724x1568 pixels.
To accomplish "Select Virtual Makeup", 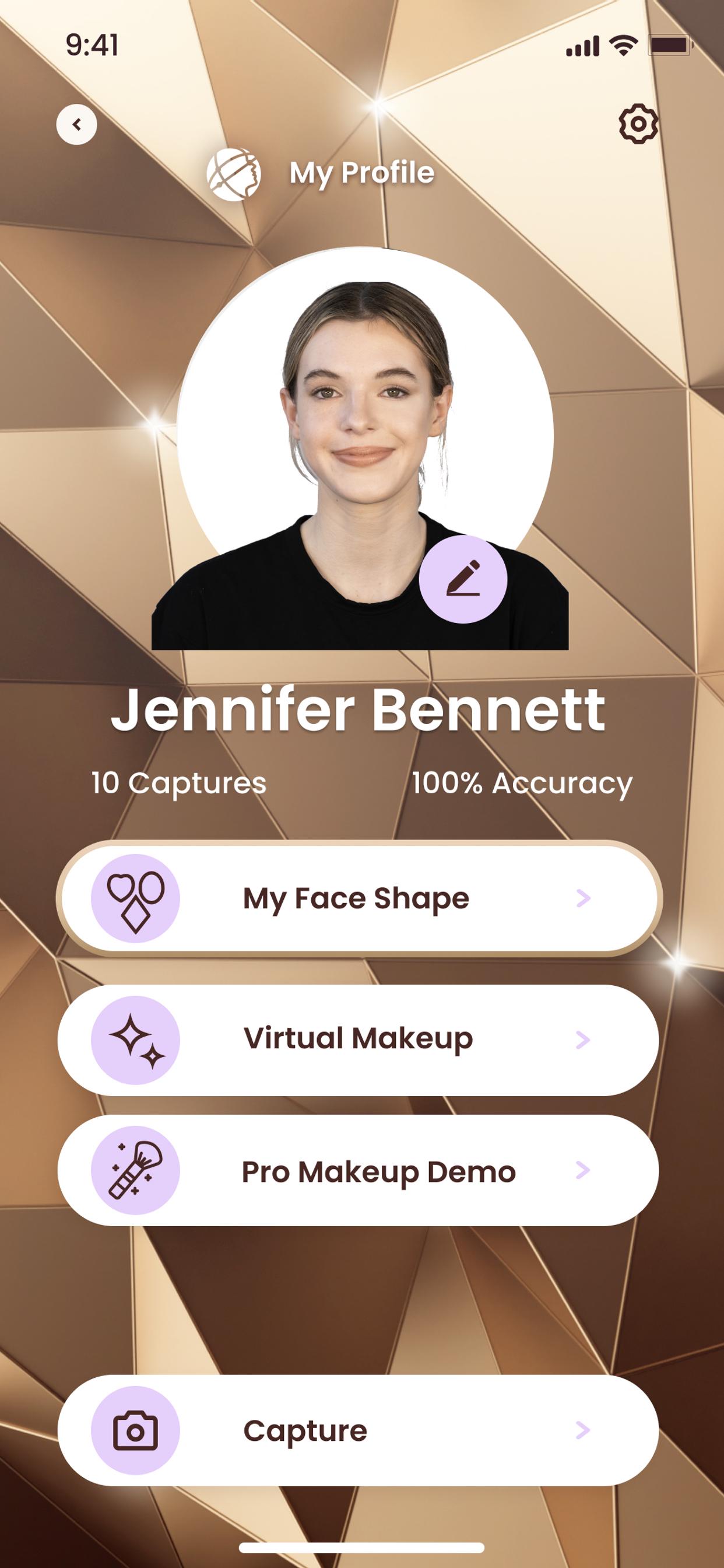I will [x=359, y=1040].
